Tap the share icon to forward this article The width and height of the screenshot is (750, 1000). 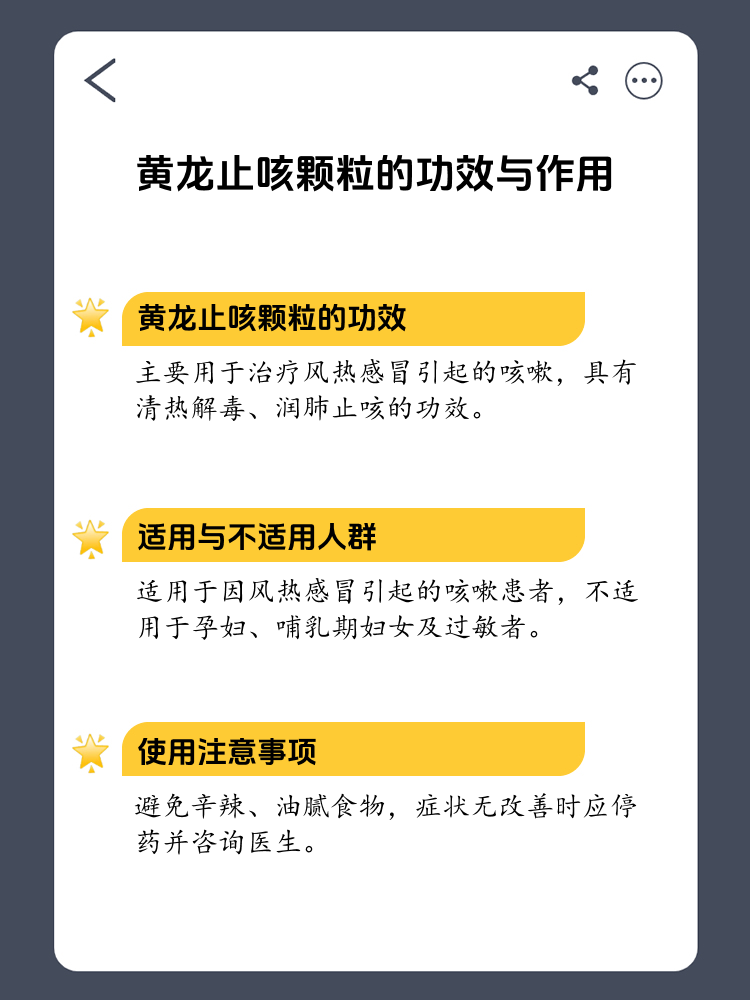click(585, 78)
